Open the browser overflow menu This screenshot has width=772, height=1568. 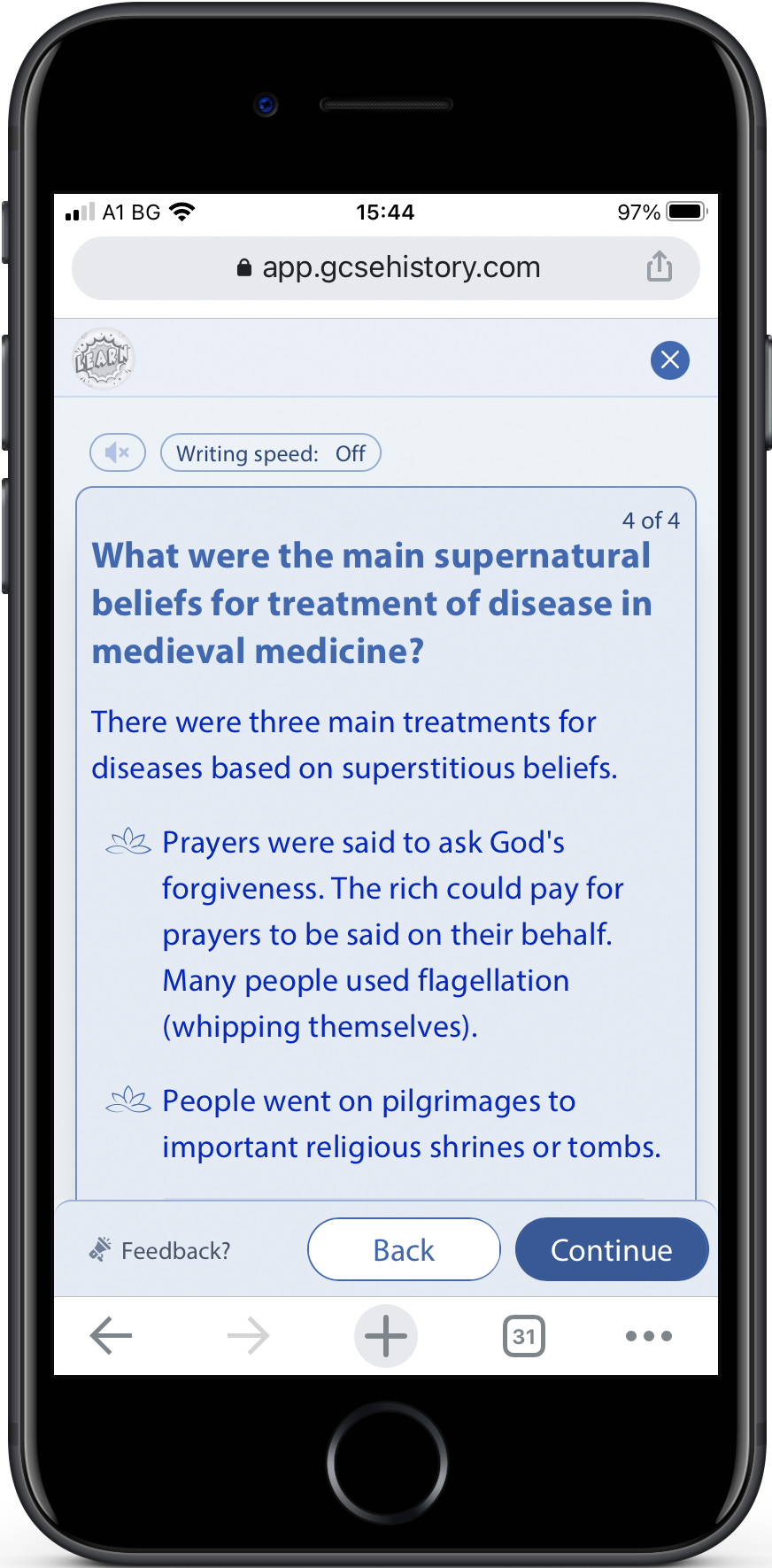pyautogui.click(x=649, y=1336)
